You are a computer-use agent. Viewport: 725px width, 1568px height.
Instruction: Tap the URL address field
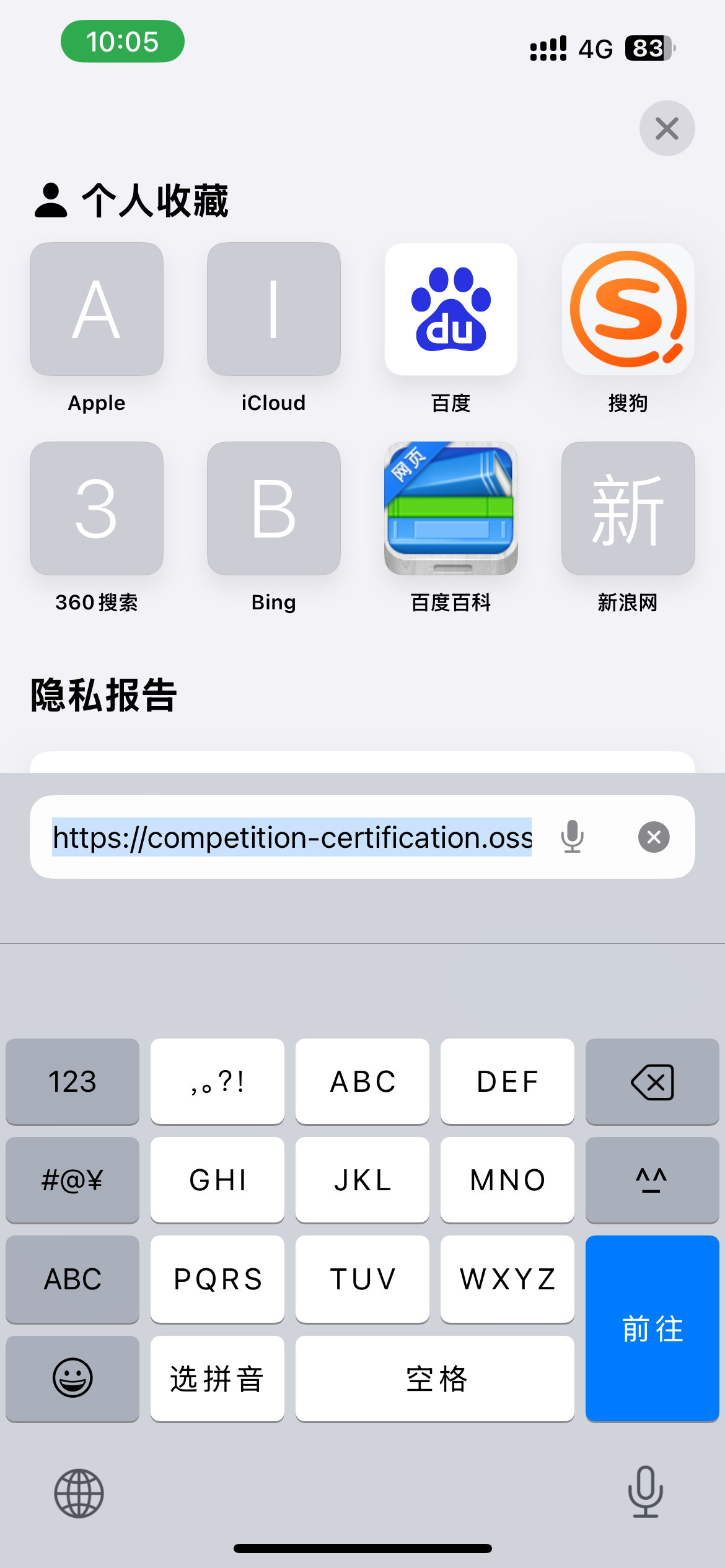click(291, 837)
